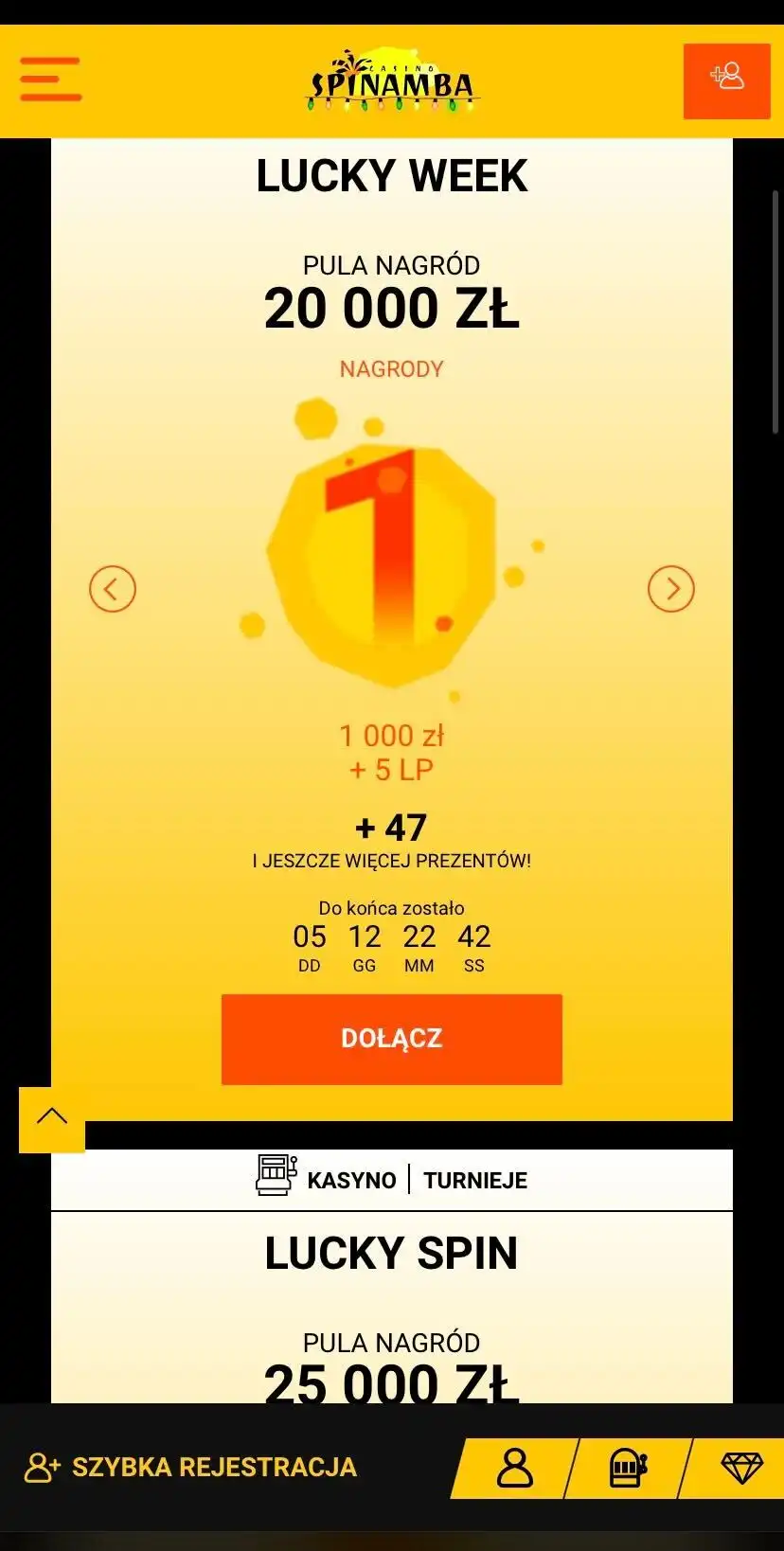The height and width of the screenshot is (1551, 784).
Task: Show previous prize in Lucky Week
Action: pos(113,589)
